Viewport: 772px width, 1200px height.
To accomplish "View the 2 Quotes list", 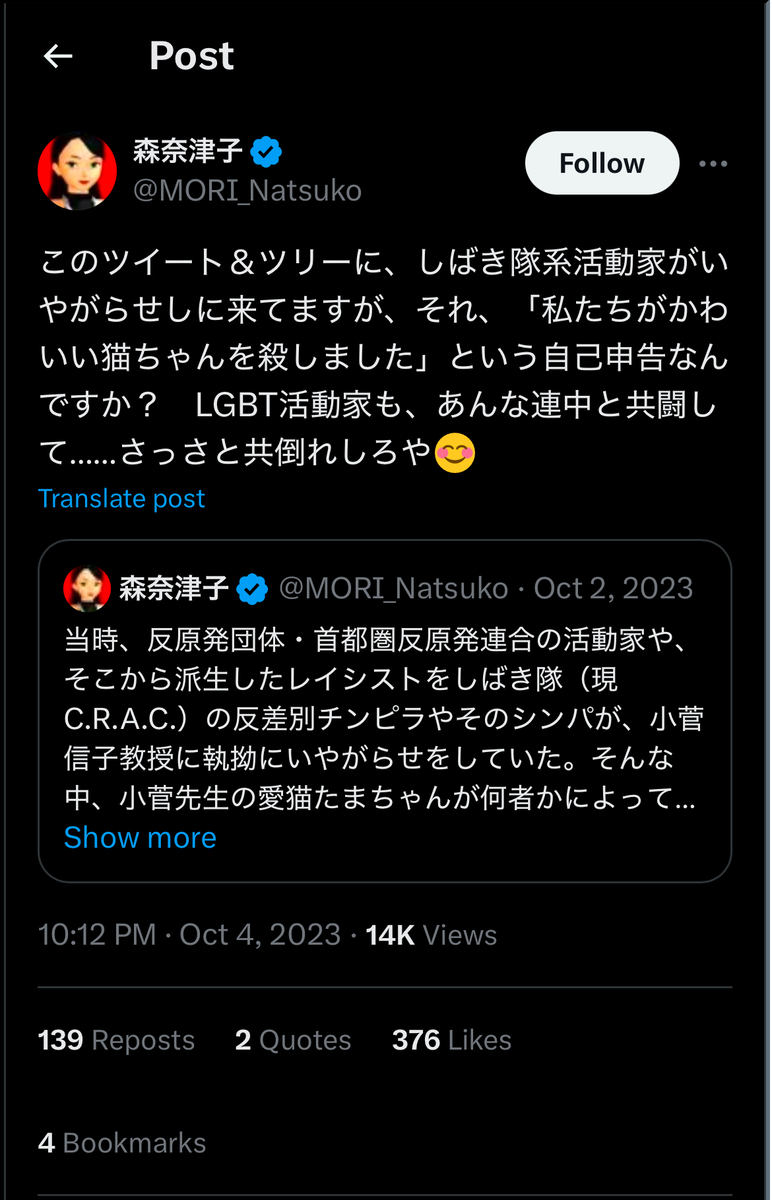I will [x=293, y=1040].
